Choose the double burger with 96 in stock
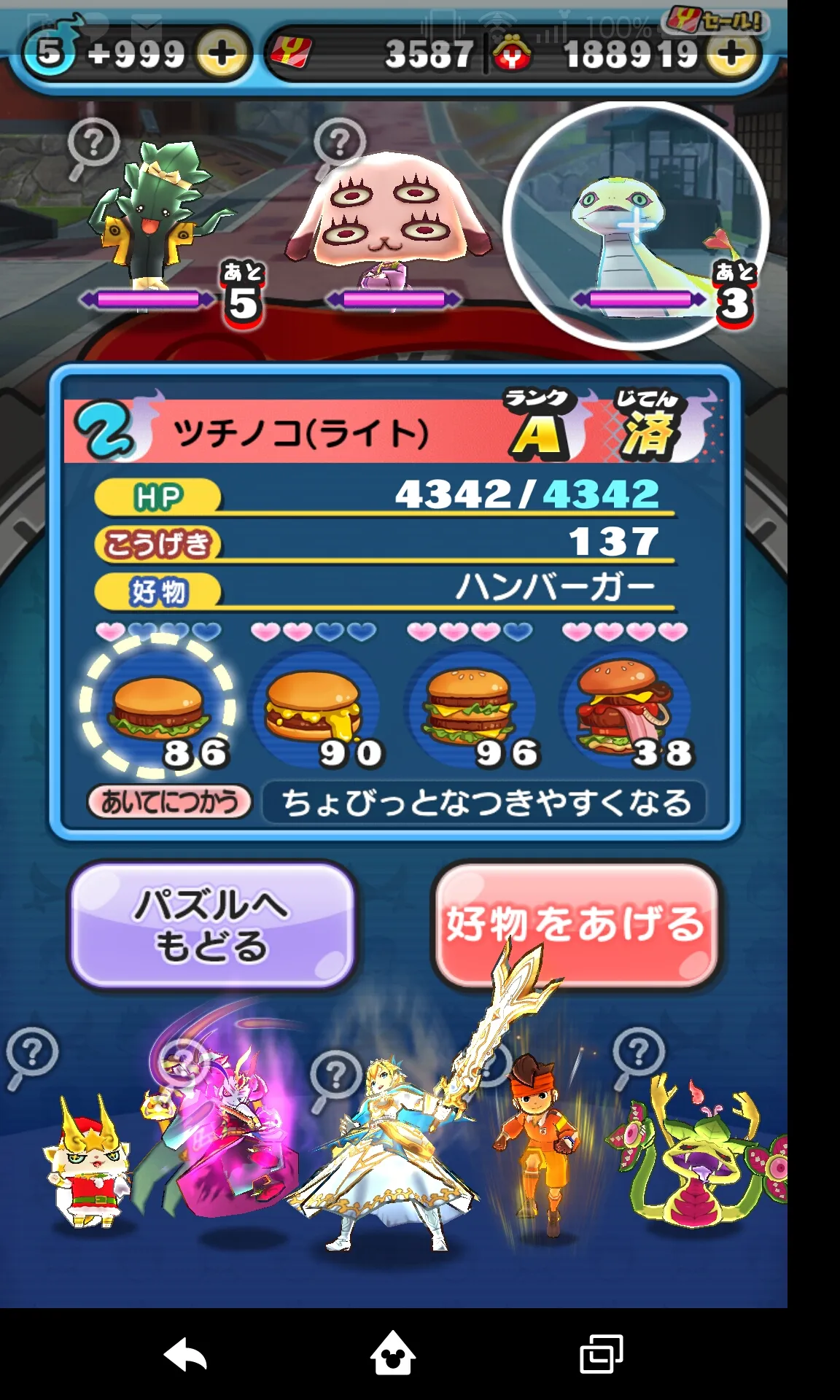Viewport: 840px width, 1400px height. click(x=470, y=707)
